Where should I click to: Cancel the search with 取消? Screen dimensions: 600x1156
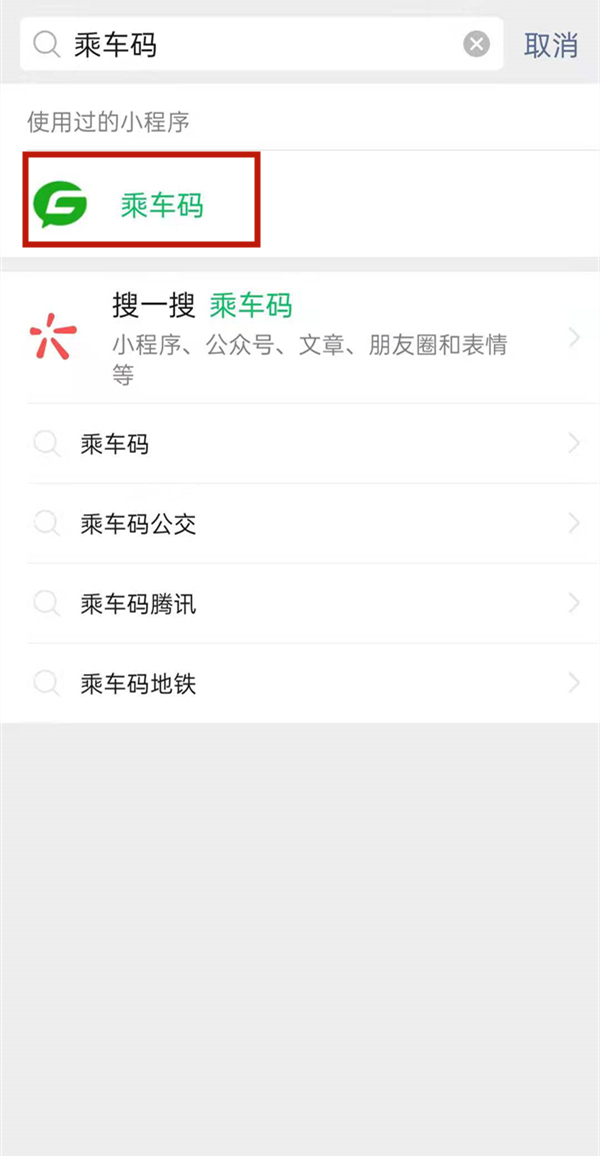pos(551,45)
